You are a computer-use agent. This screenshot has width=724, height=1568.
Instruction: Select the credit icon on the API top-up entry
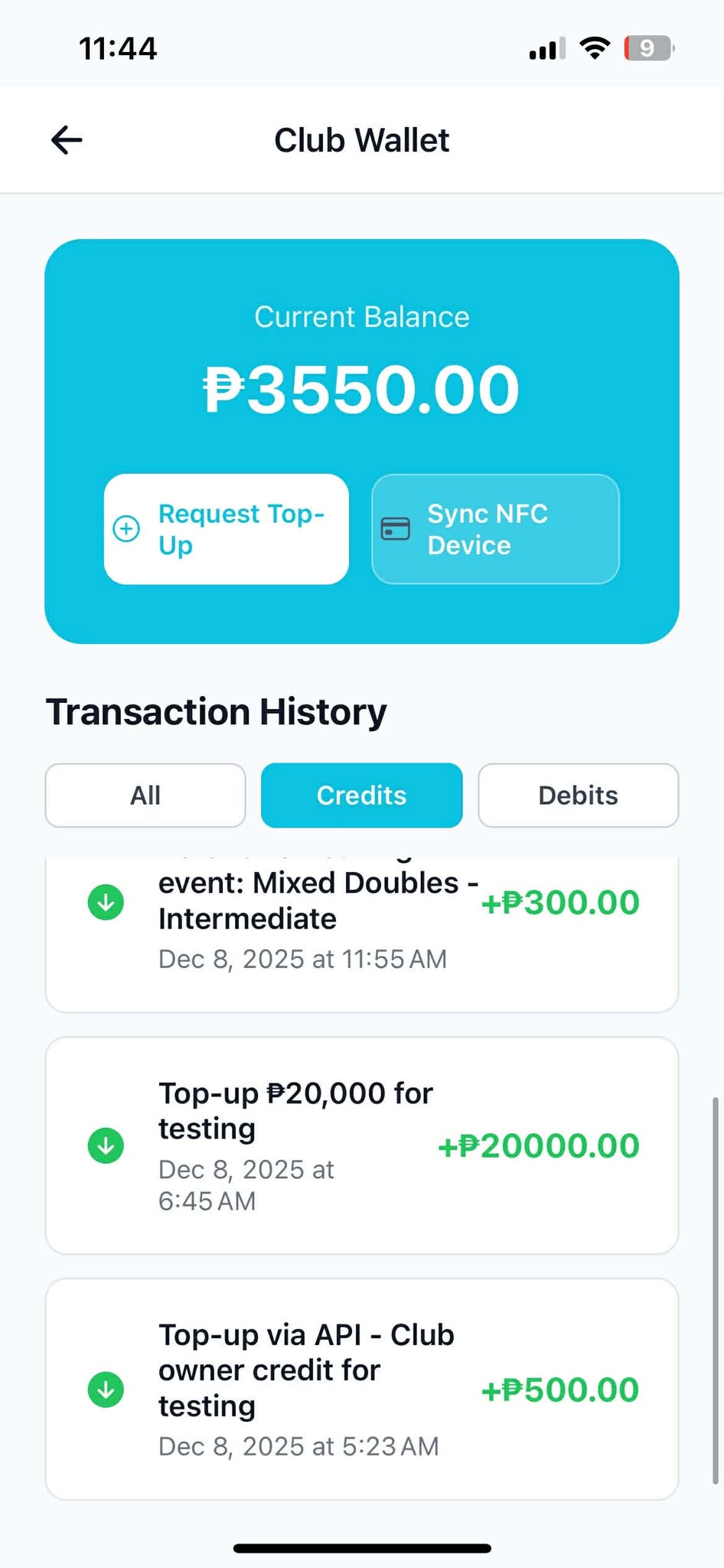106,1389
